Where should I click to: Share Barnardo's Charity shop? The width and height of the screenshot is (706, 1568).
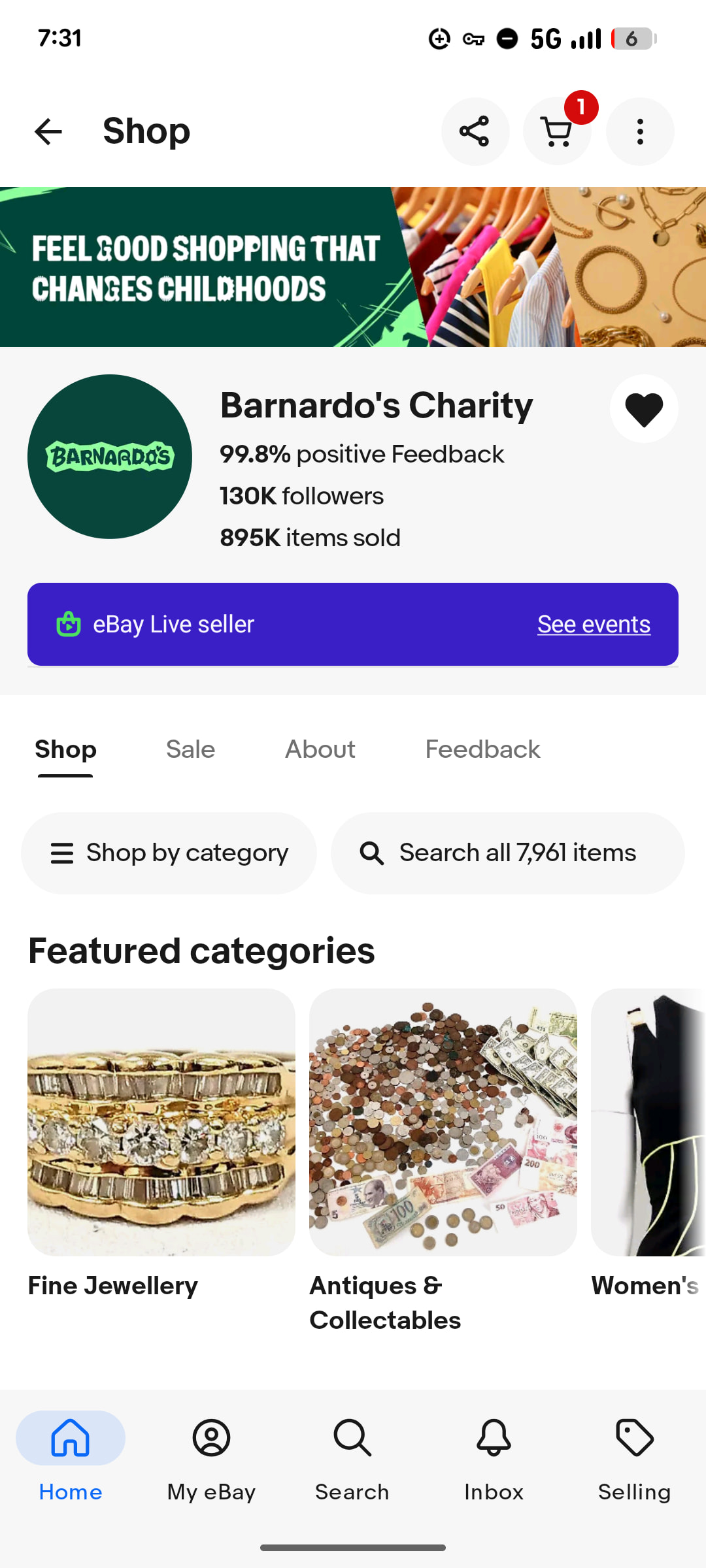475,131
